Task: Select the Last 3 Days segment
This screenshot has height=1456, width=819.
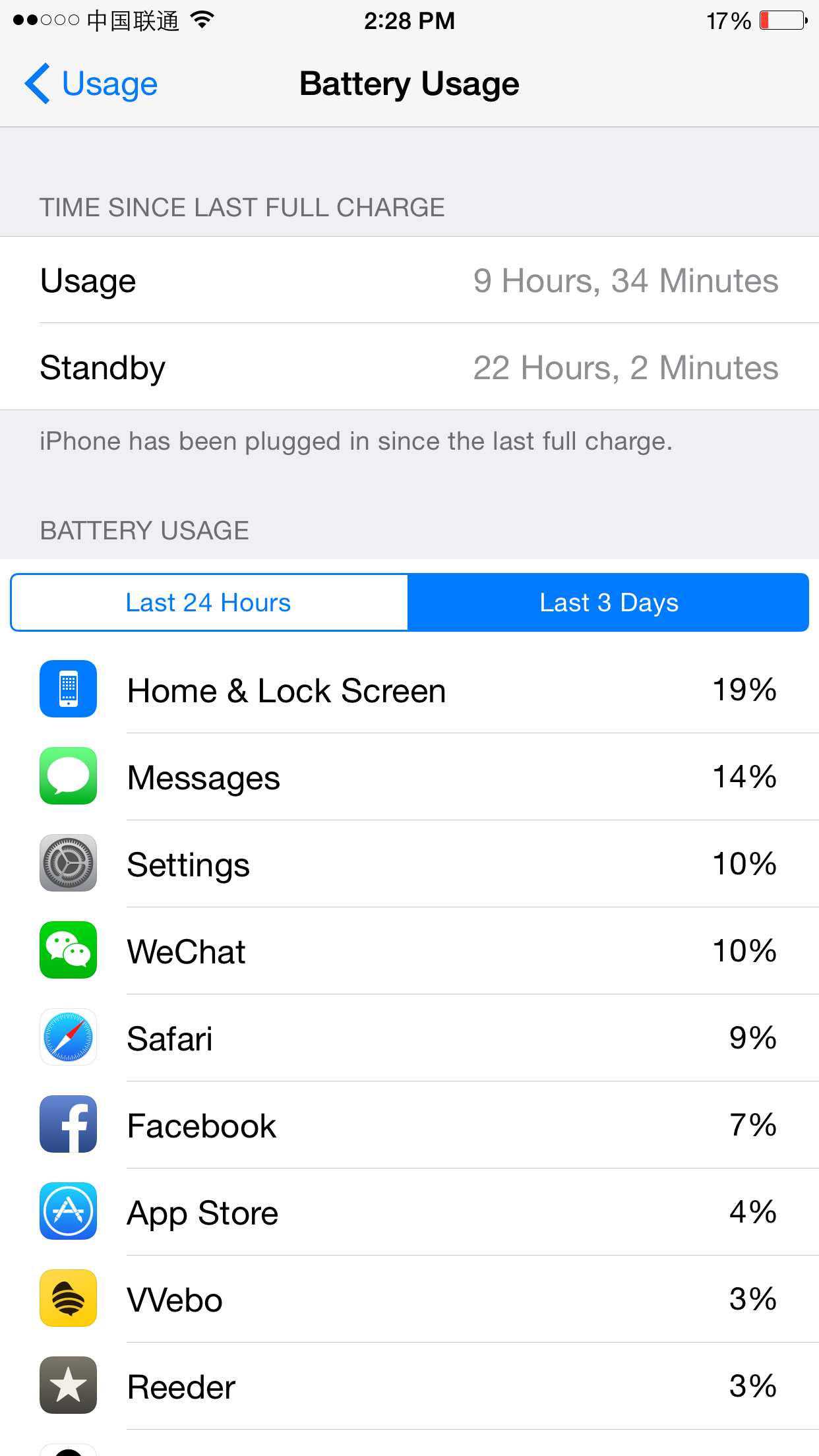Action: pos(609,602)
